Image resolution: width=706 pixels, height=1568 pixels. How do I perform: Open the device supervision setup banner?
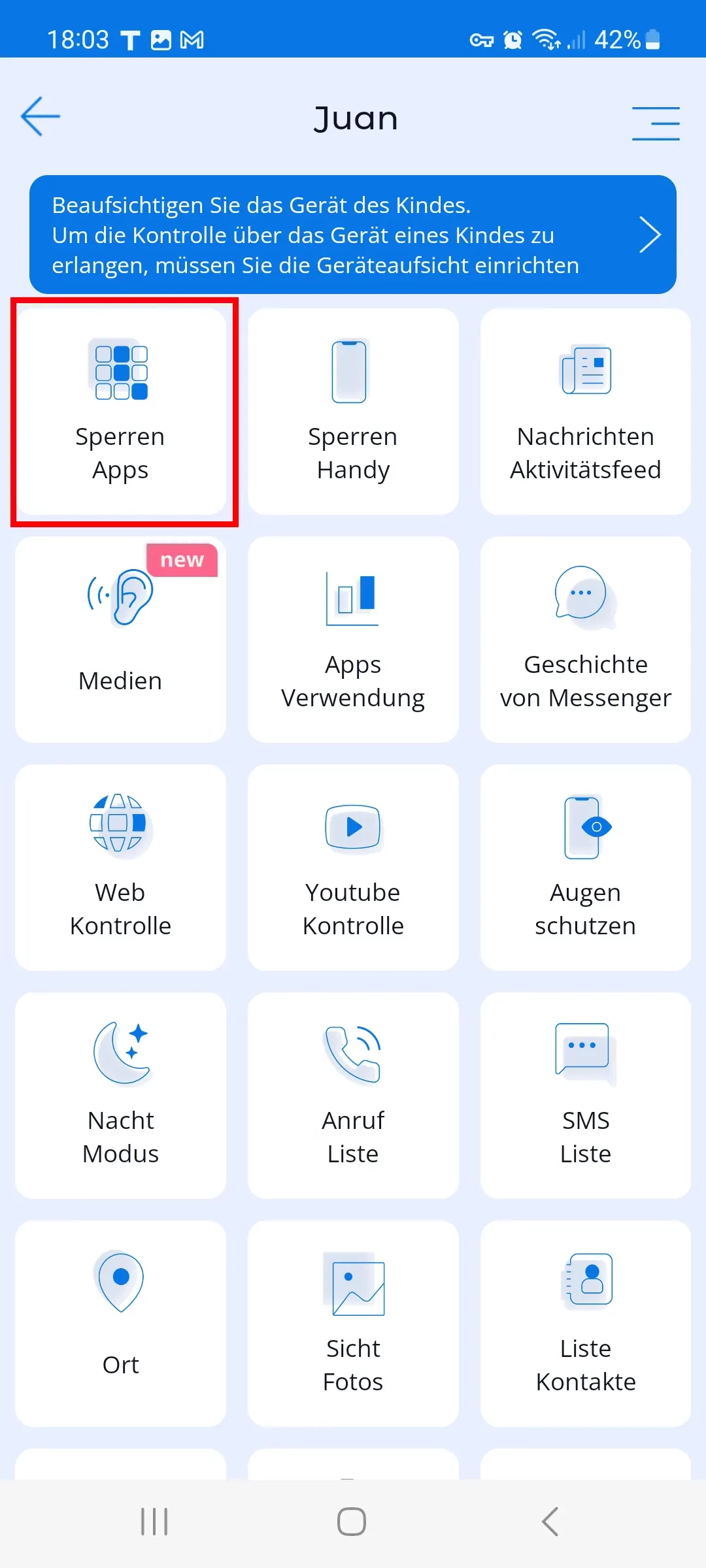tap(353, 235)
